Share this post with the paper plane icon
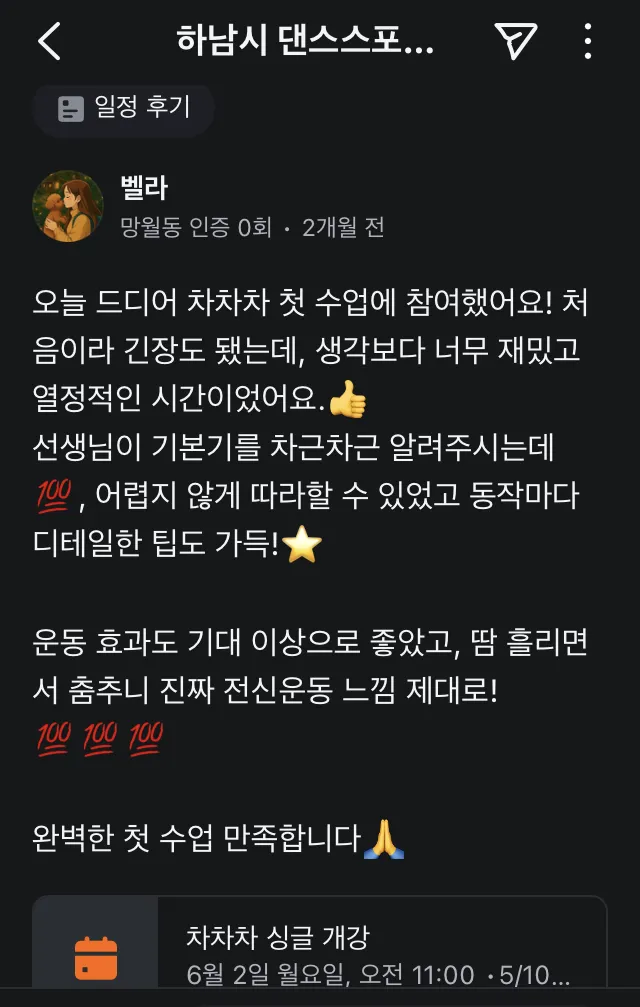 (516, 41)
